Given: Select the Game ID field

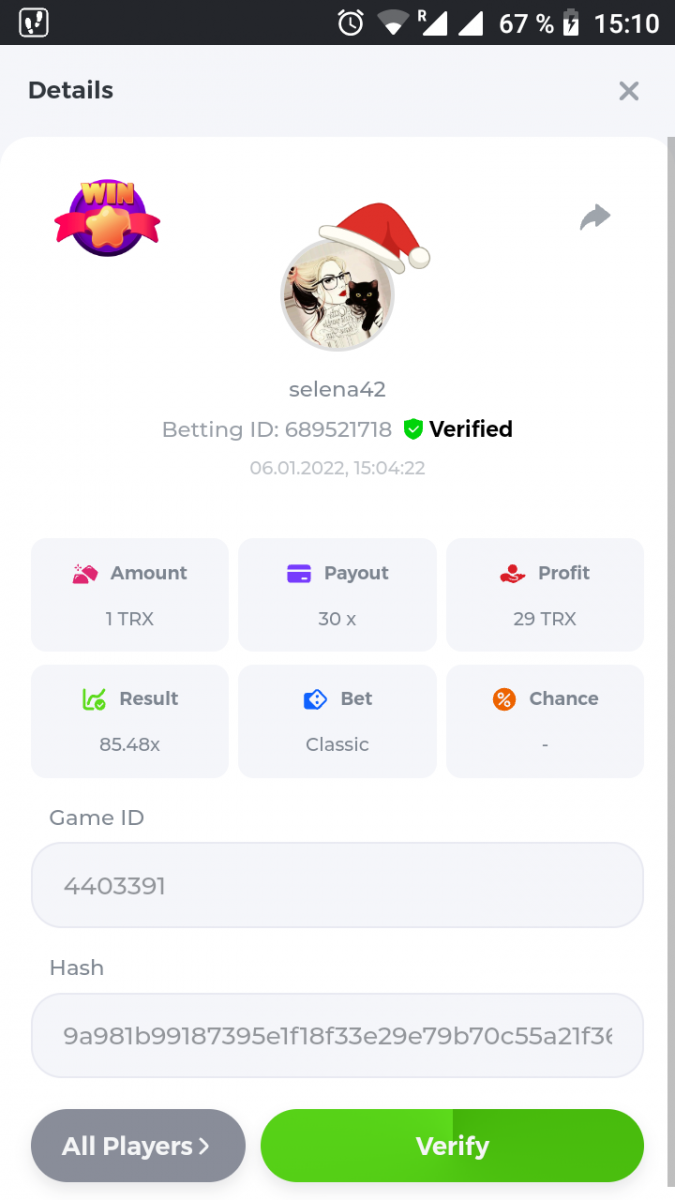Looking at the screenshot, I should (337, 886).
